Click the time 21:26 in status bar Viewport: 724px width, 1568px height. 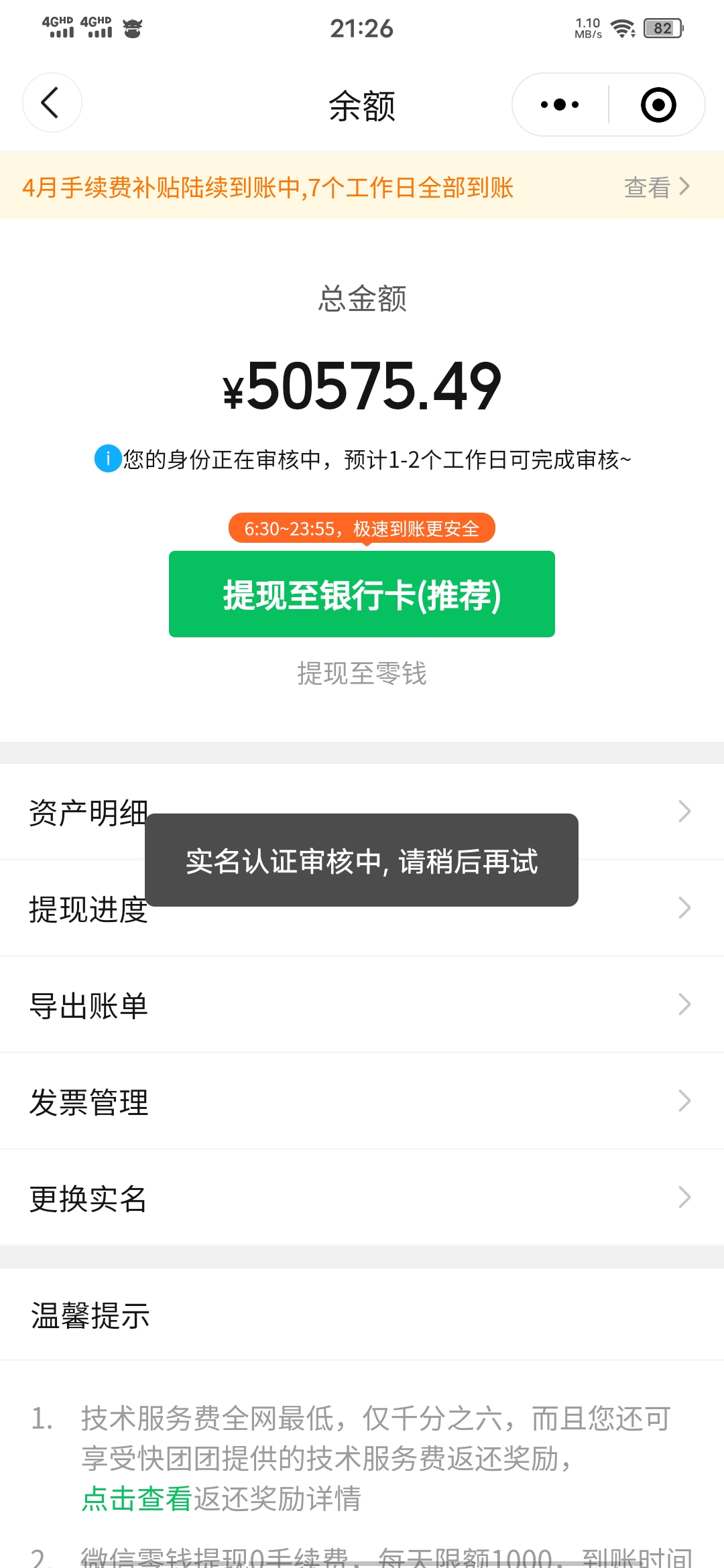click(362, 28)
